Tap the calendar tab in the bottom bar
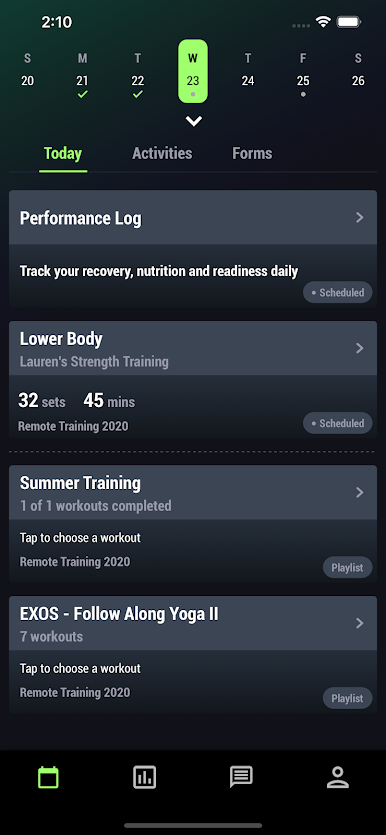The image size is (386, 835). tap(48, 777)
